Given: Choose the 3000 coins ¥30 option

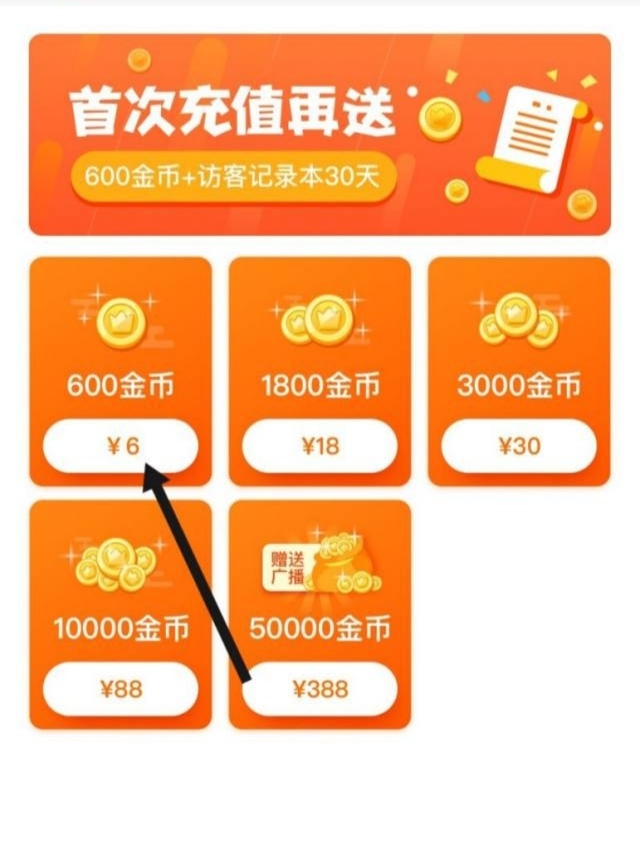Looking at the screenshot, I should coord(519,446).
